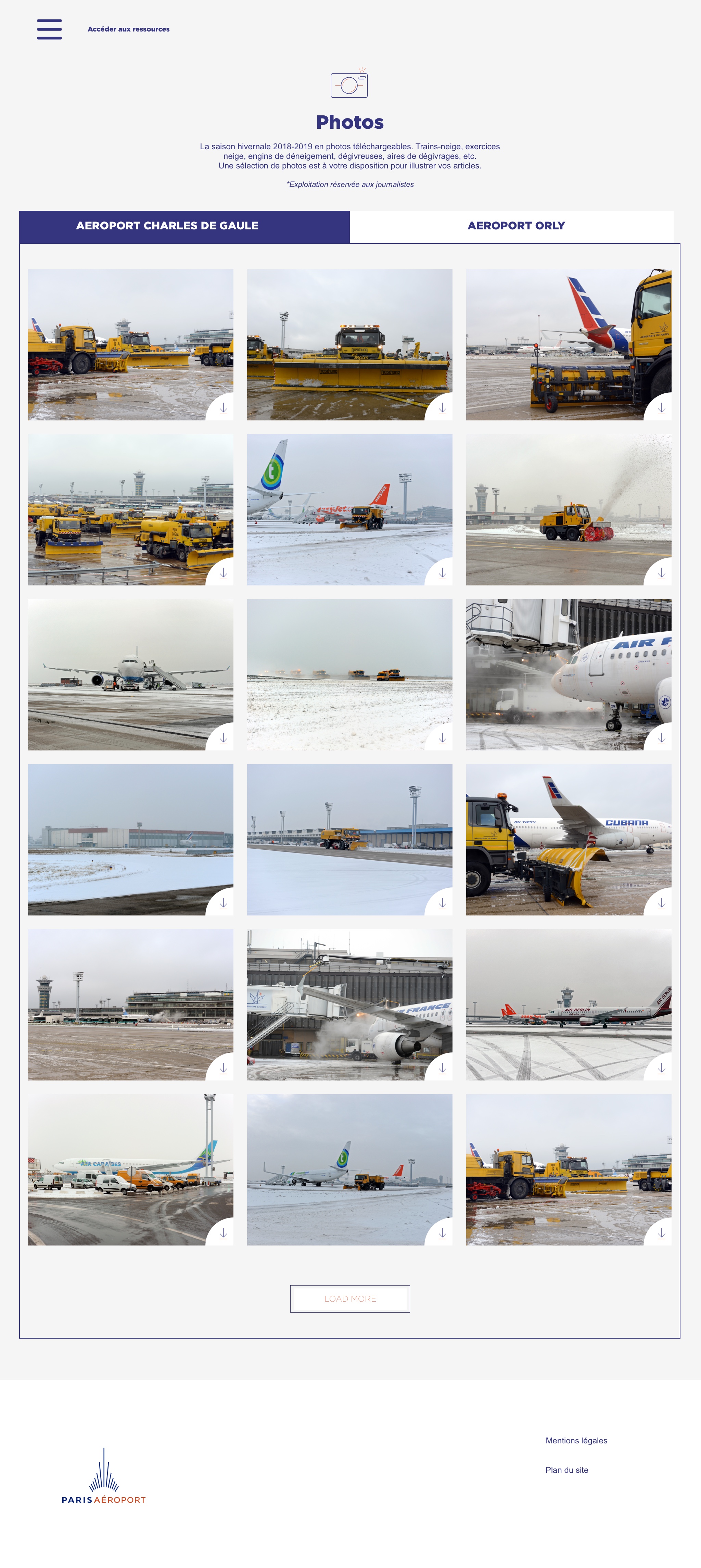701x1568 pixels.
Task: Download the Cubana plane and plow photo
Action: tap(661, 903)
